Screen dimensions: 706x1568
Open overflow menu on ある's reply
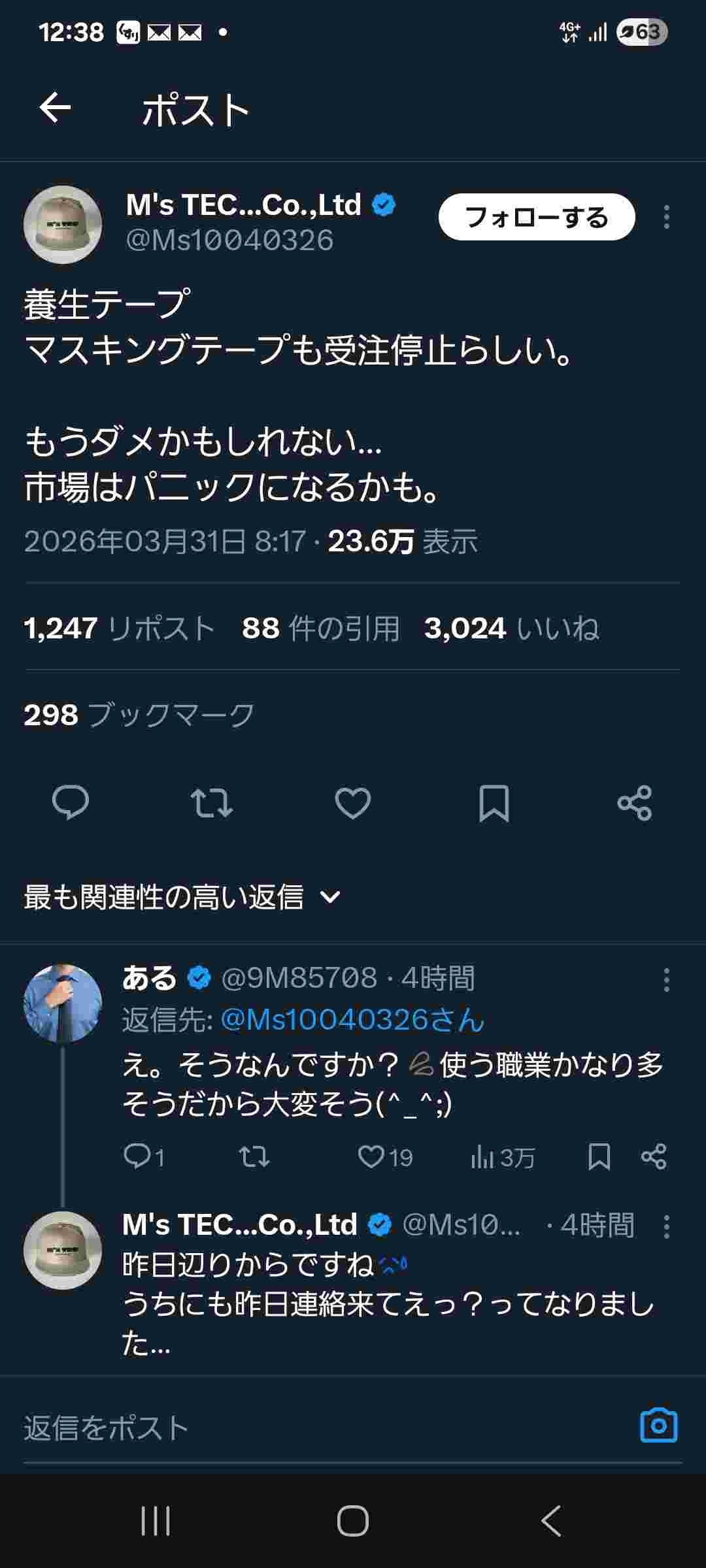tap(666, 979)
